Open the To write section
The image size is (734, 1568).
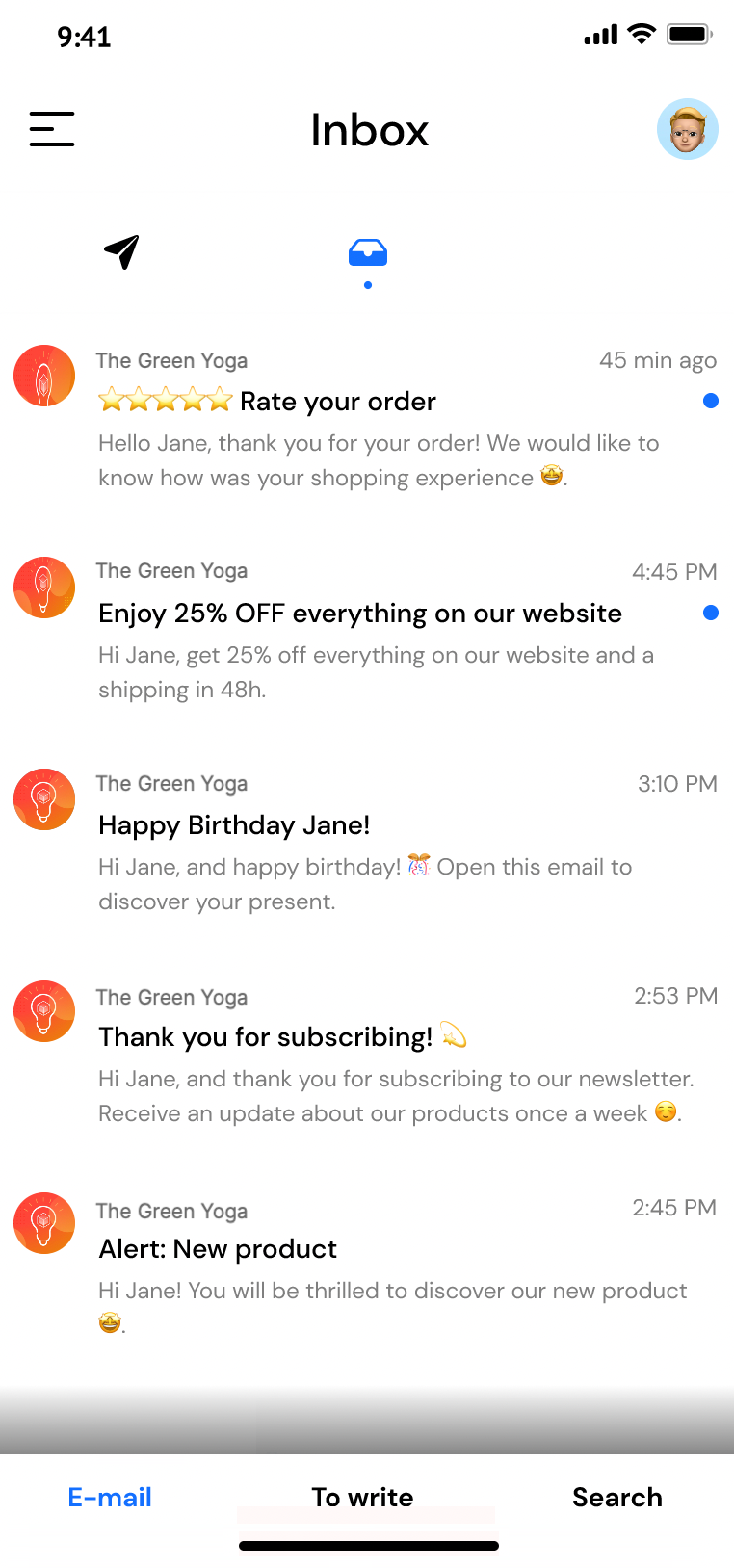coord(362,1497)
